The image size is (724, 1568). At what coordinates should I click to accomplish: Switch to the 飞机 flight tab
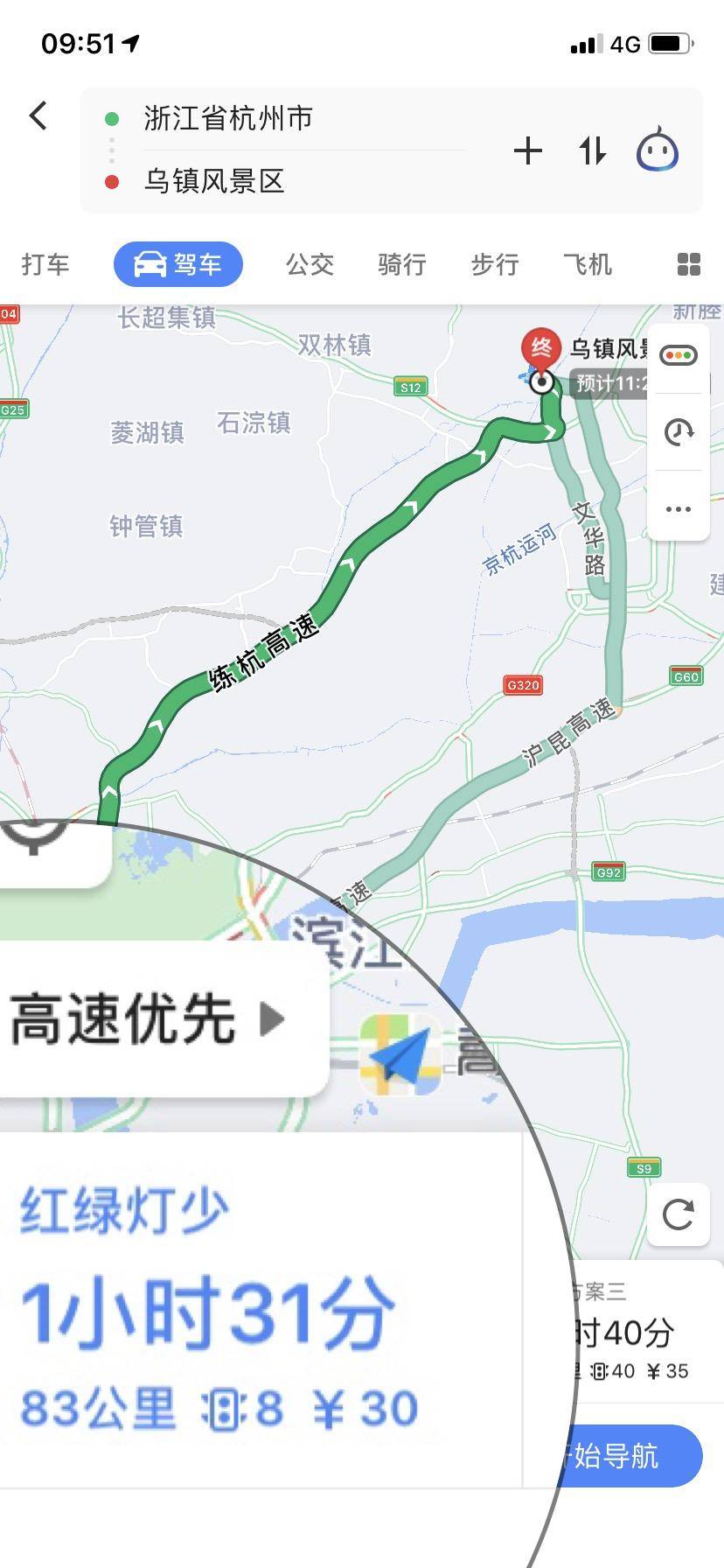click(586, 263)
